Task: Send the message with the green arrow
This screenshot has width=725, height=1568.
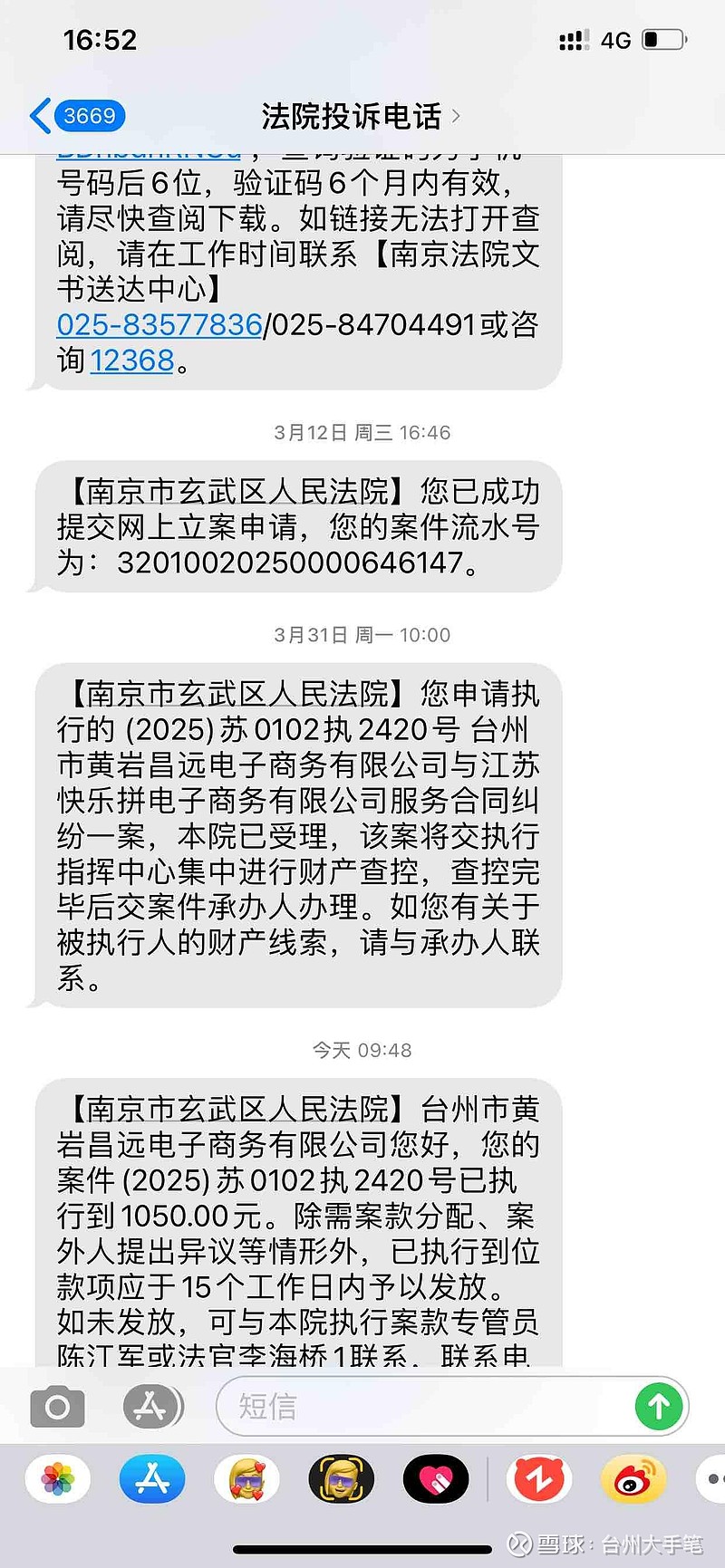Action: tap(659, 1406)
